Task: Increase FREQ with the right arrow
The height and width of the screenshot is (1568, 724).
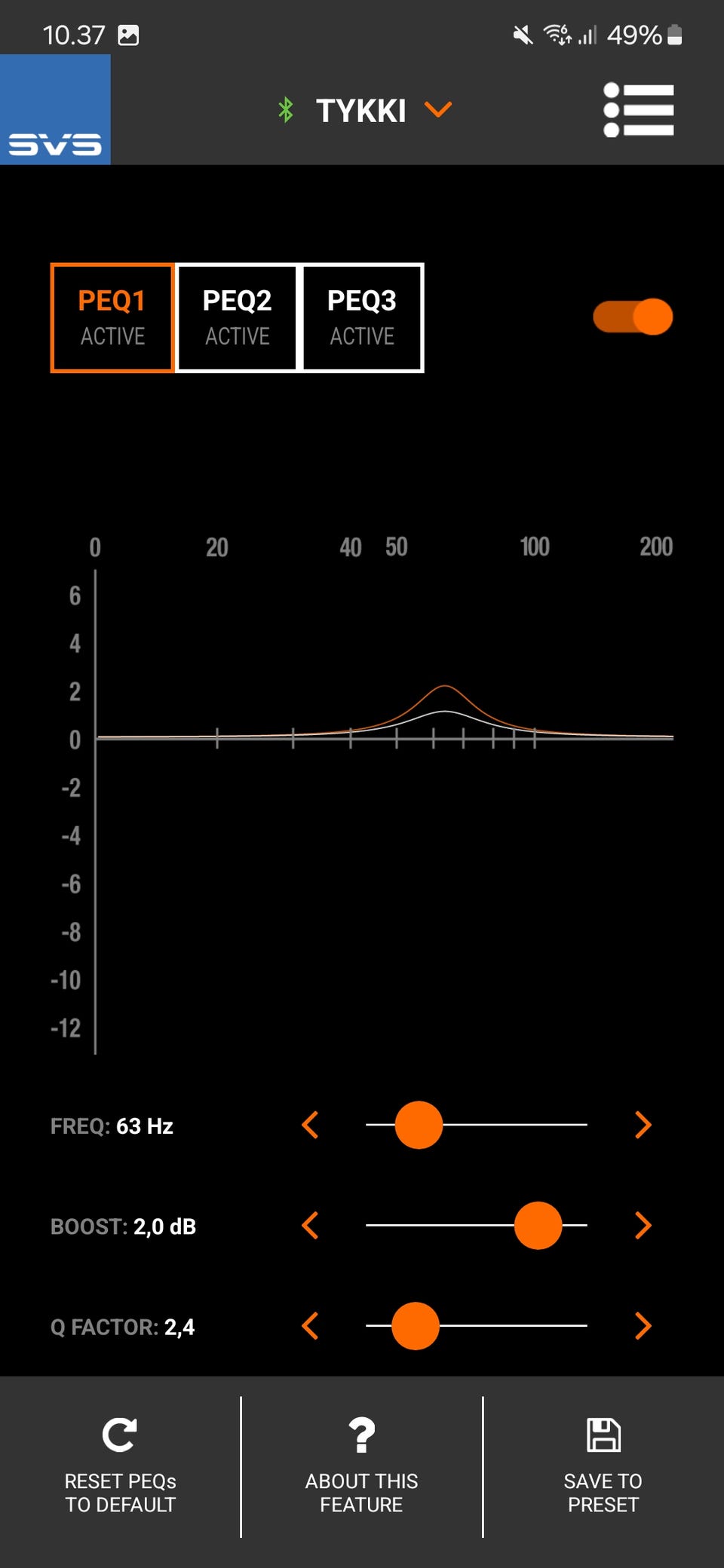Action: coord(643,1125)
